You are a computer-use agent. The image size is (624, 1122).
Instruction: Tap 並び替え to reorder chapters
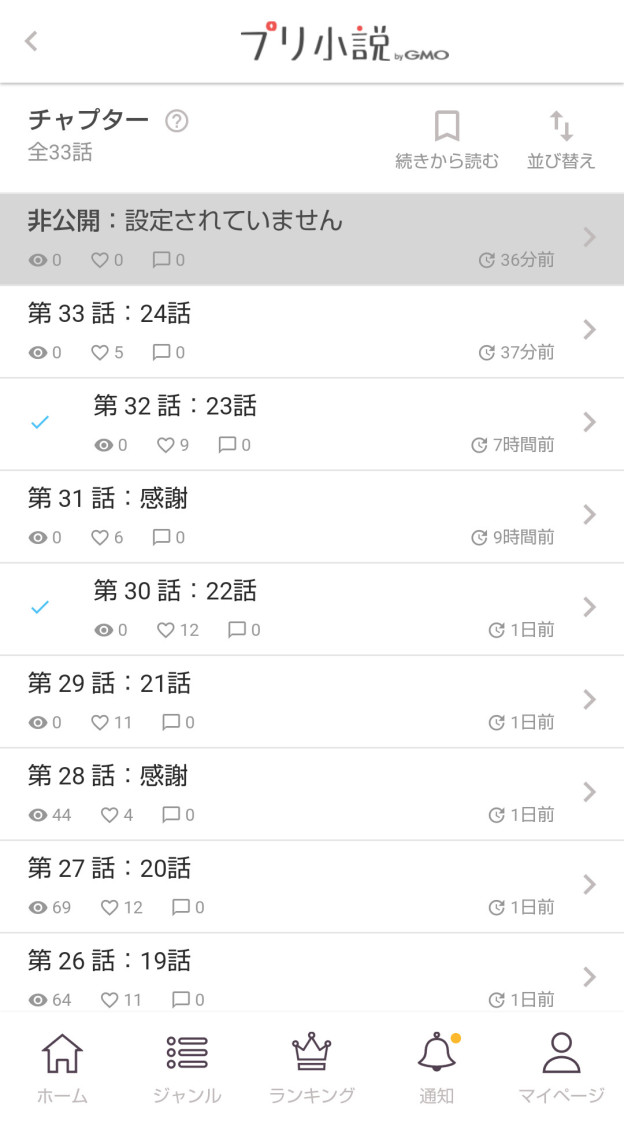click(x=561, y=140)
